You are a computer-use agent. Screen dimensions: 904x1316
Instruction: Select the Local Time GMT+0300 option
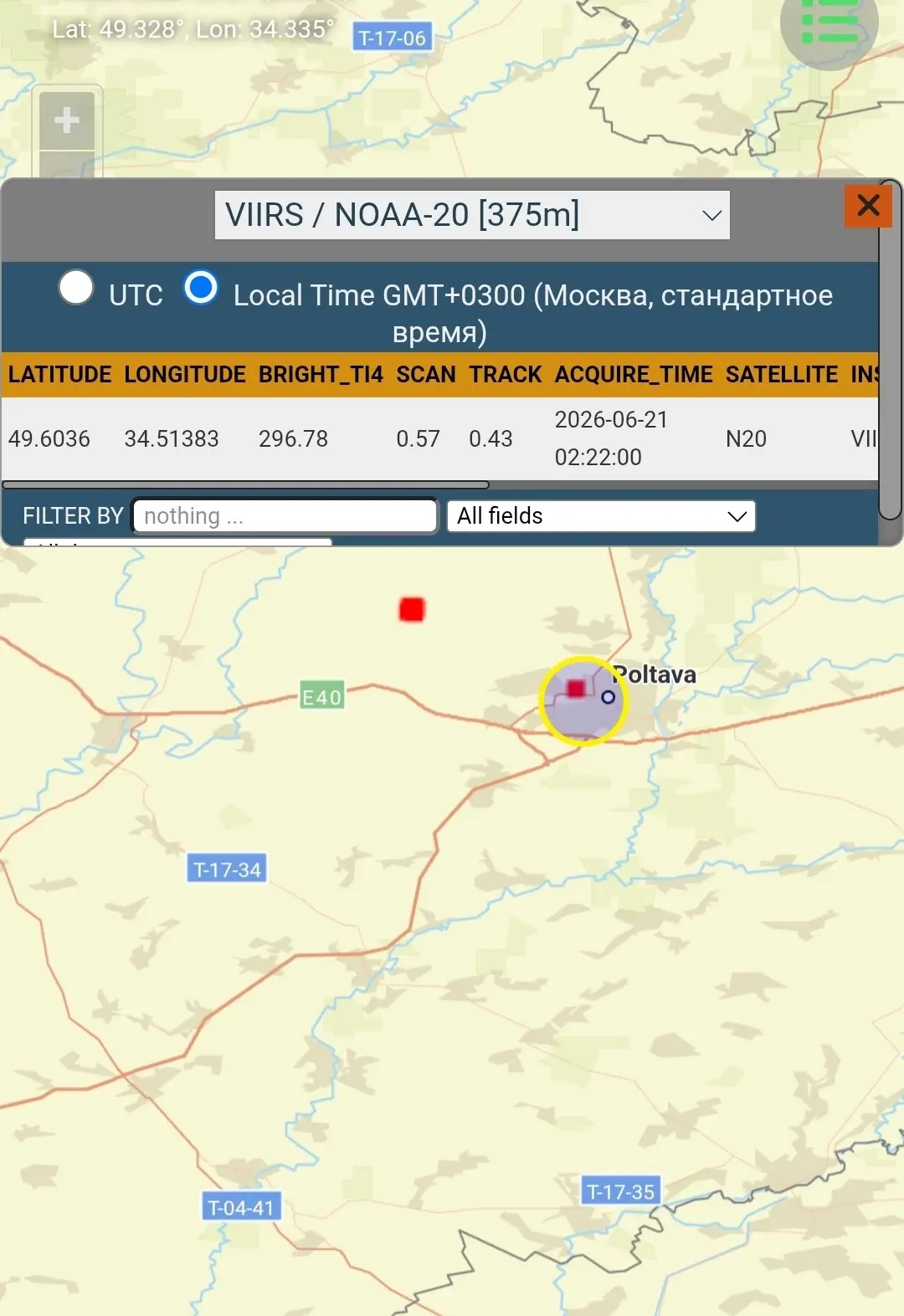click(201, 287)
